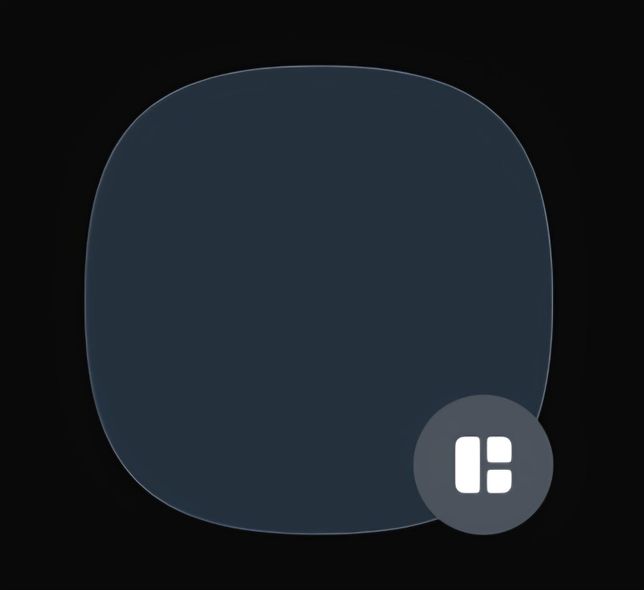Tap the round widget layout icon

483,464
